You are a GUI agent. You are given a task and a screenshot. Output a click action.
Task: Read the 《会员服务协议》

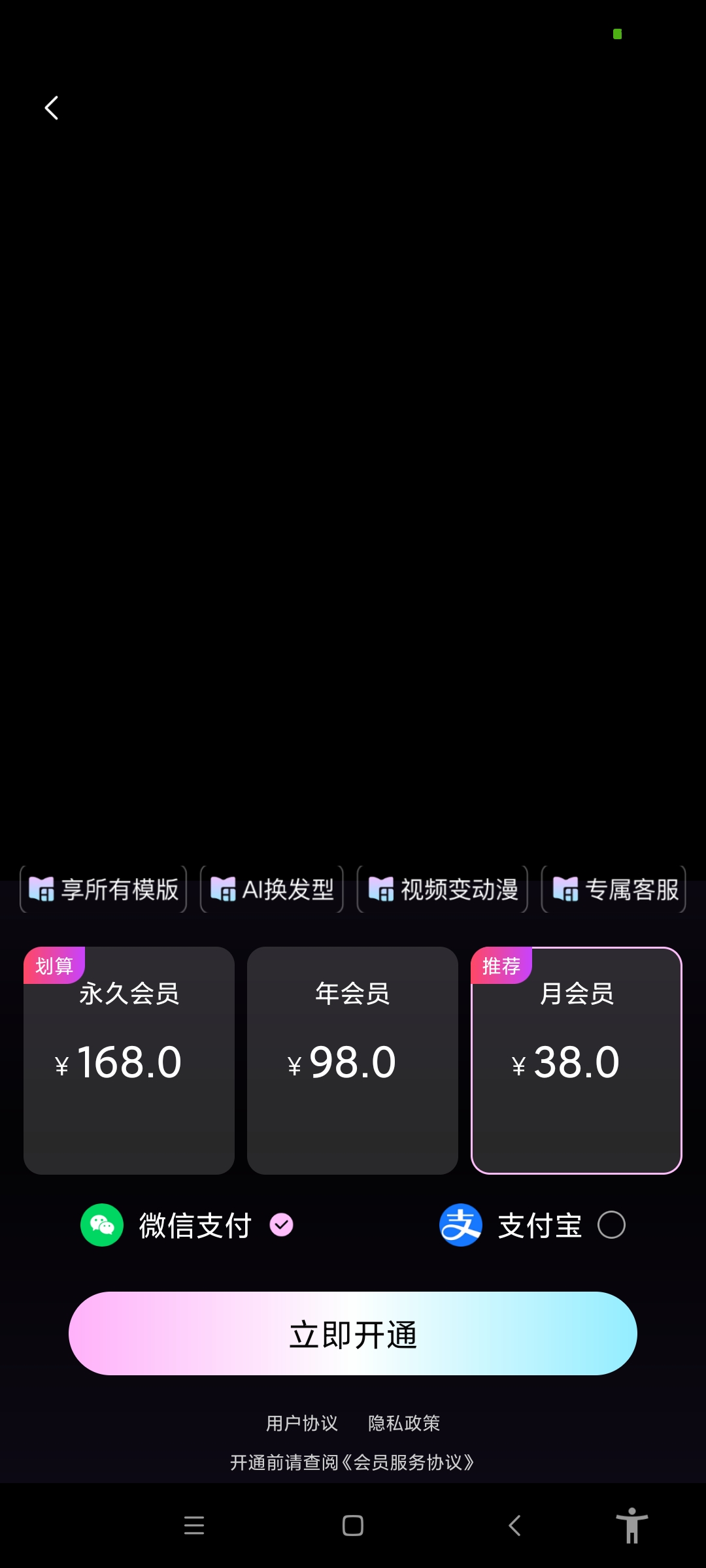409,1462
